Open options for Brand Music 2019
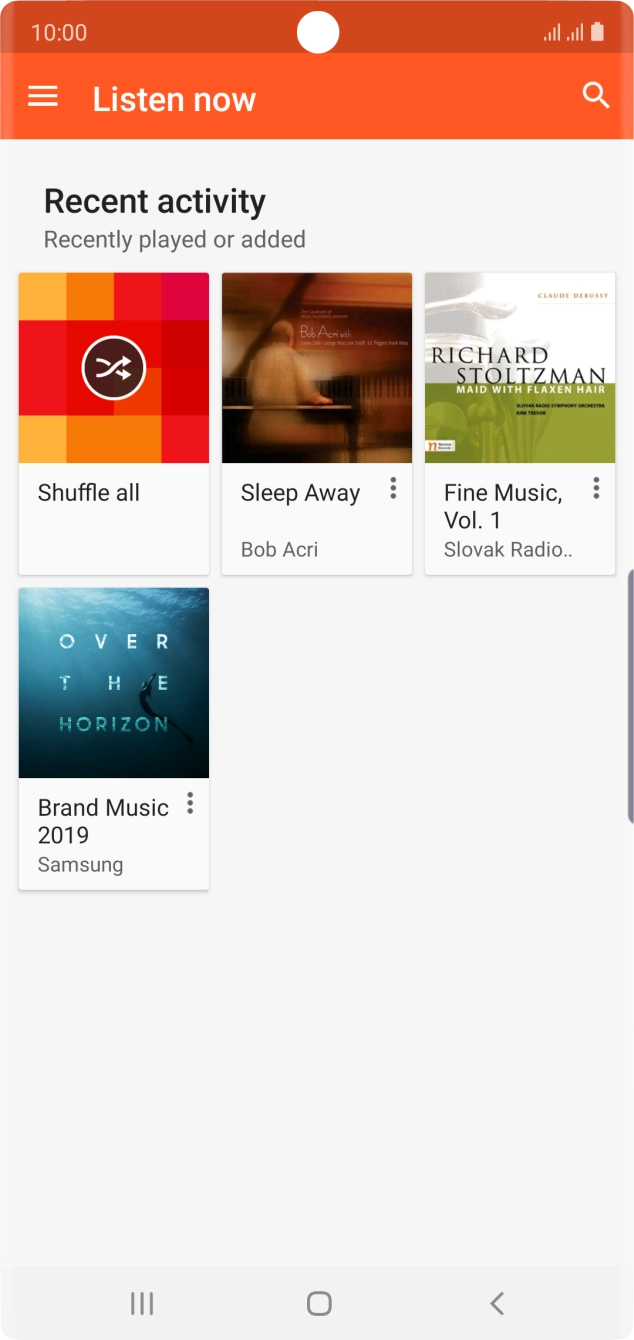Image resolution: width=634 pixels, height=1340 pixels. (x=190, y=803)
